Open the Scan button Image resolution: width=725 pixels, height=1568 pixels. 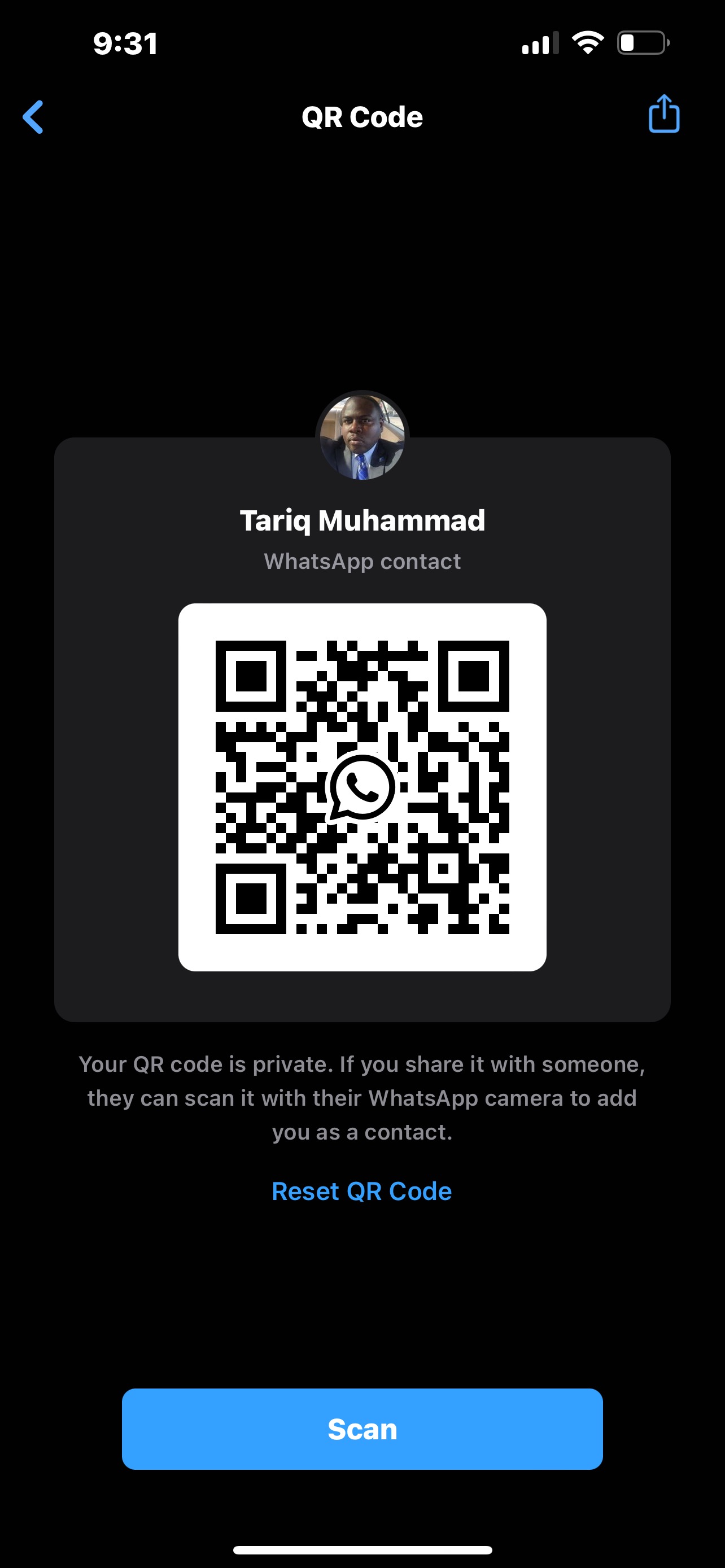(362, 1429)
